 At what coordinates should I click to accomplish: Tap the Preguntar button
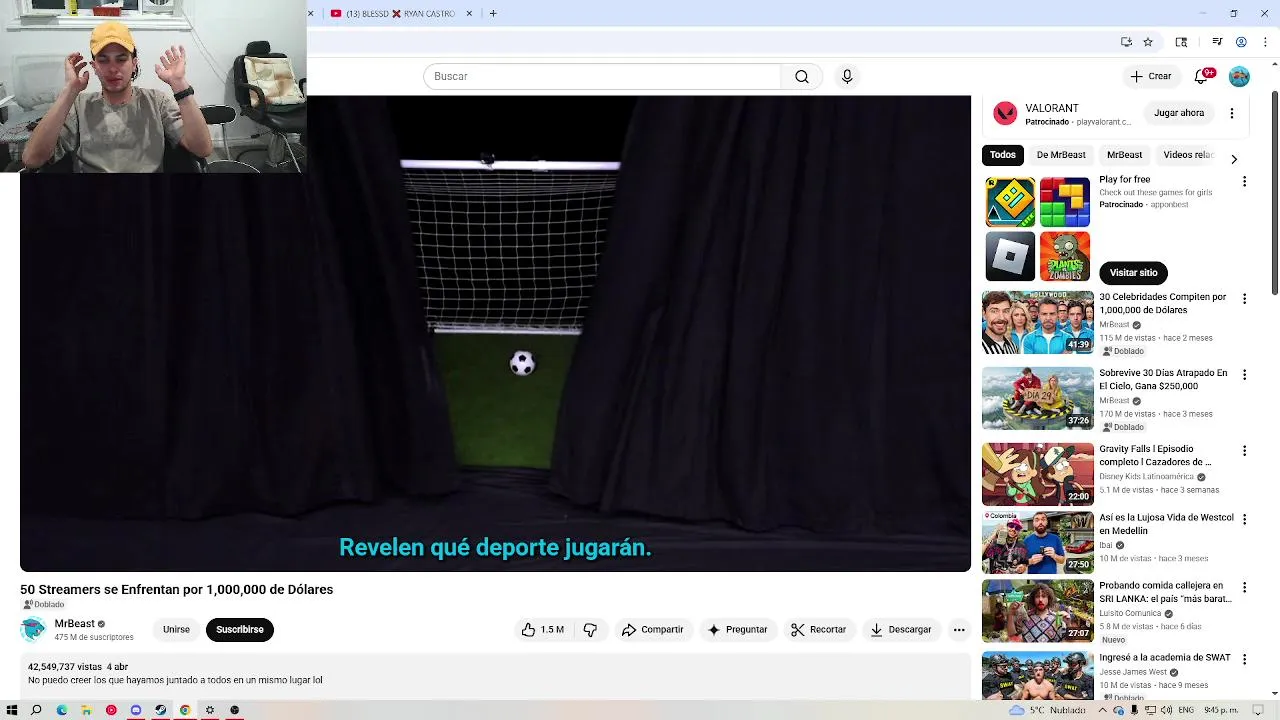tap(737, 629)
